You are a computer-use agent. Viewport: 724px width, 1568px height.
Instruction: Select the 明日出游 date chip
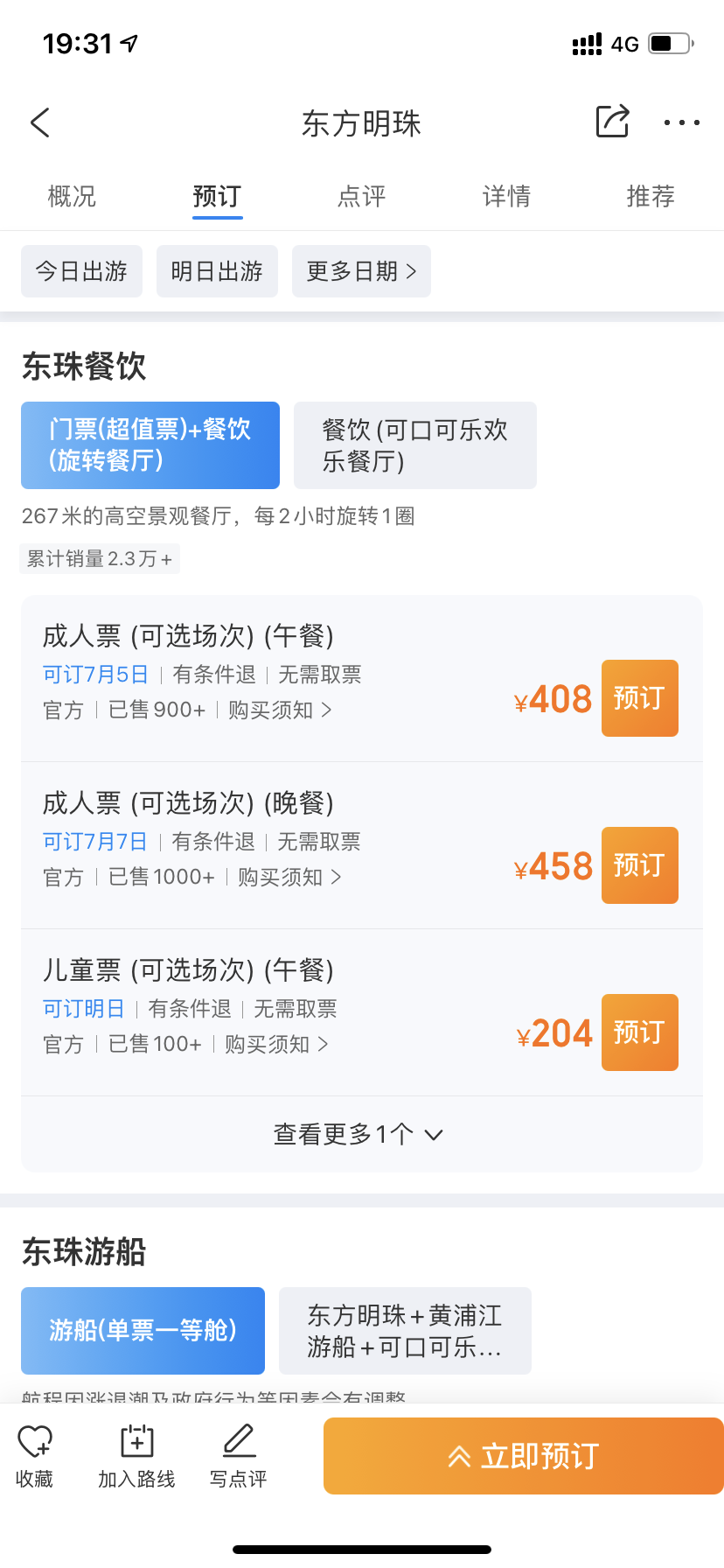point(217,271)
